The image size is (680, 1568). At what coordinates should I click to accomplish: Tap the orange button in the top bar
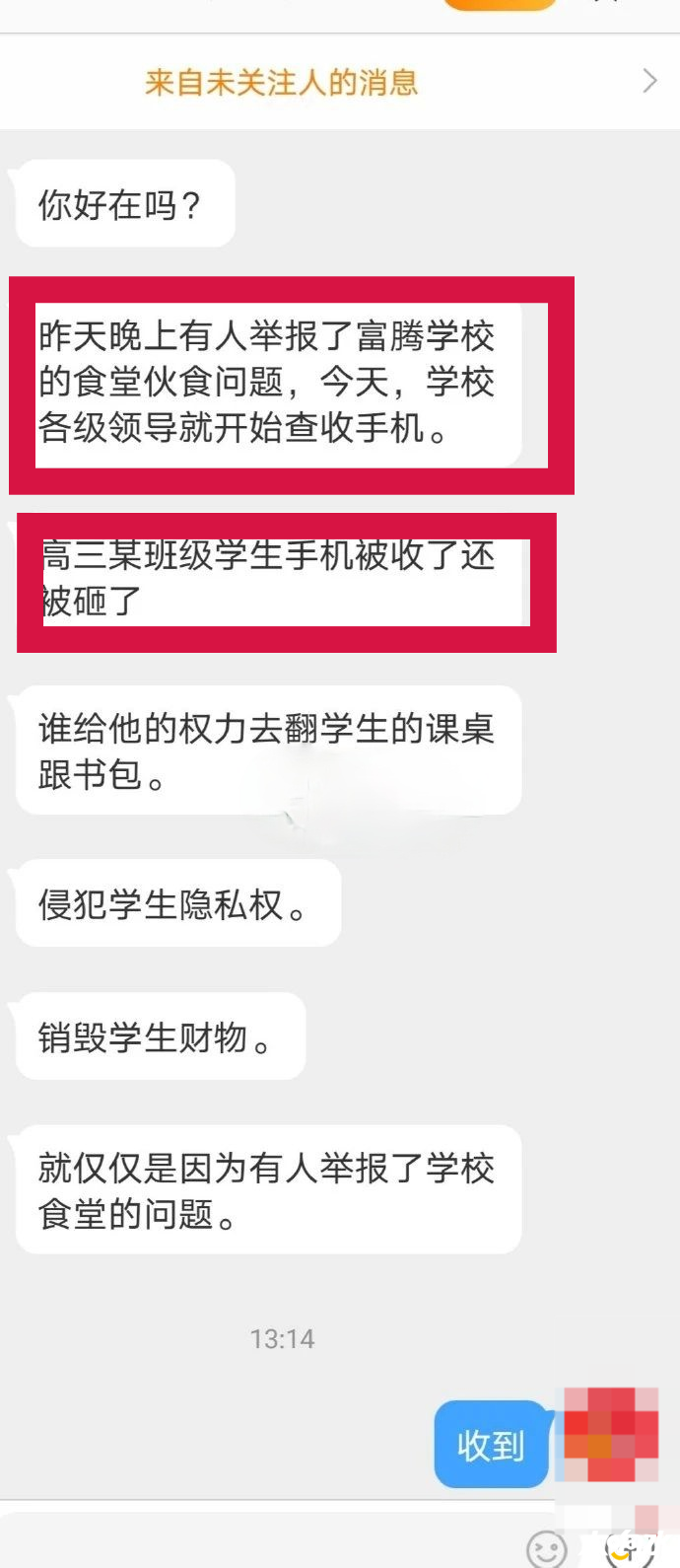pos(500,4)
